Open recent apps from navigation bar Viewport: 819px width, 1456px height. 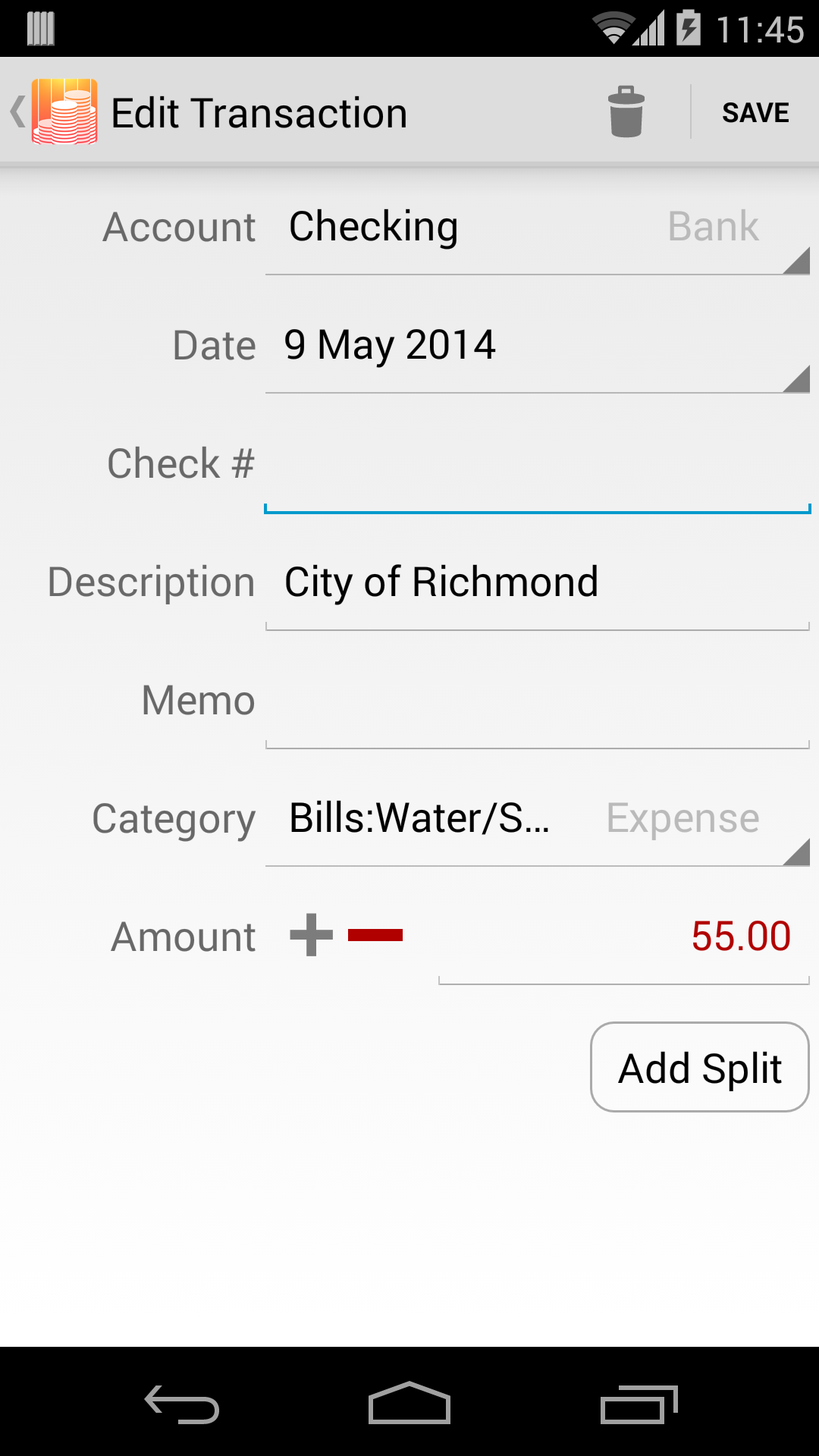(639, 1404)
